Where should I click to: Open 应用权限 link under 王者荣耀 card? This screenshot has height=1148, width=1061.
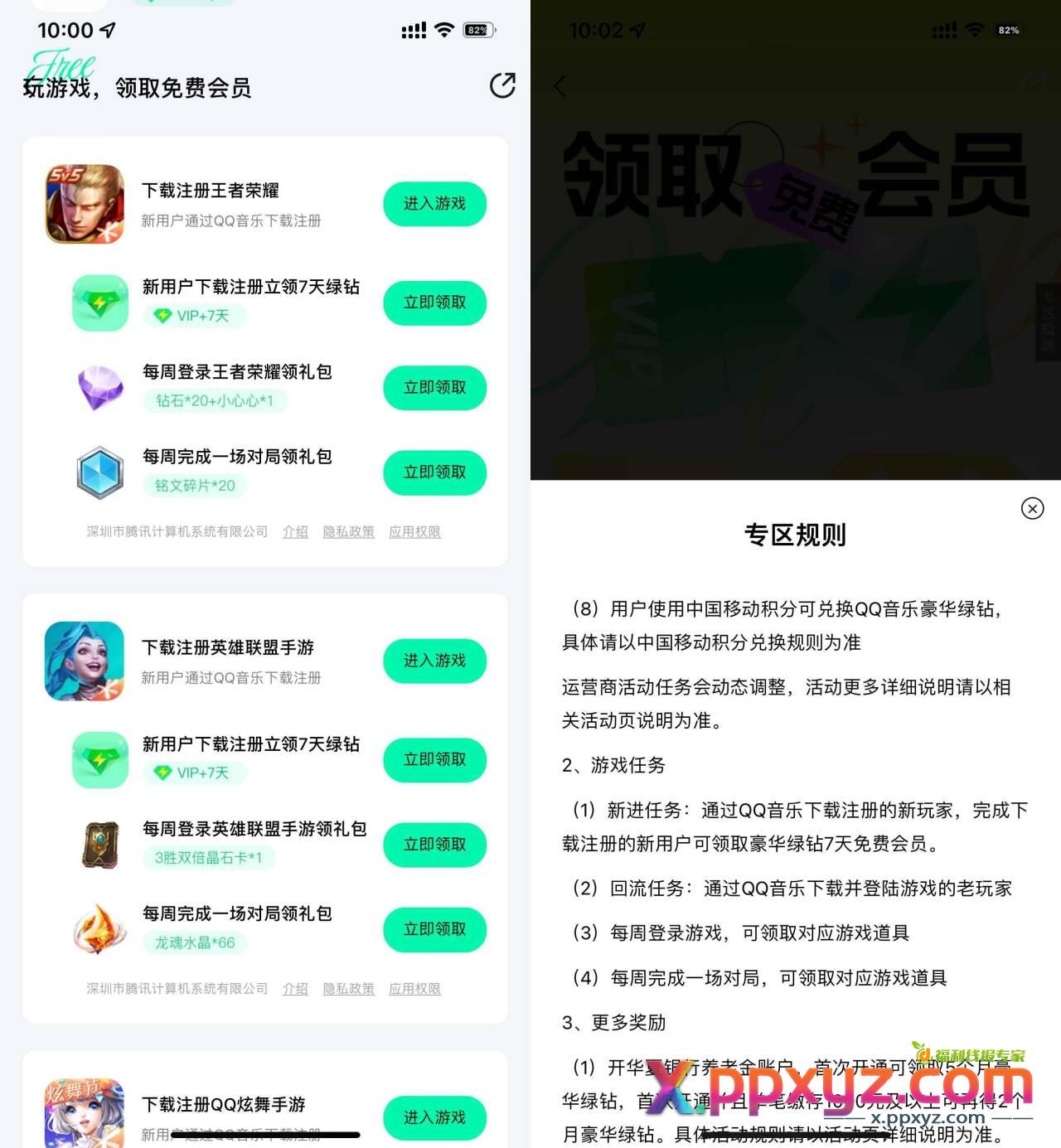click(414, 532)
